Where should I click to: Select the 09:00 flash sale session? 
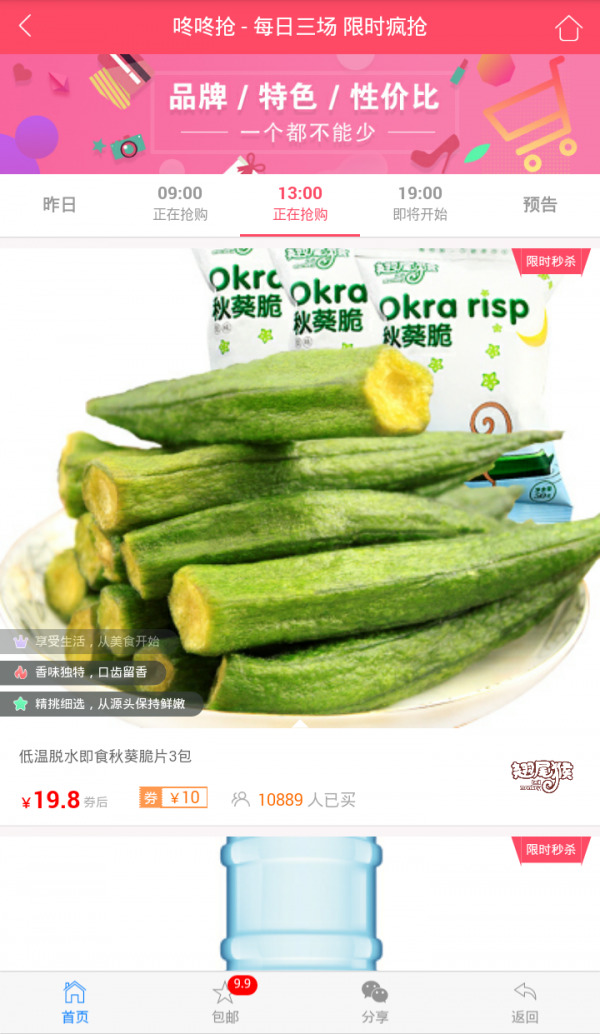(x=180, y=203)
